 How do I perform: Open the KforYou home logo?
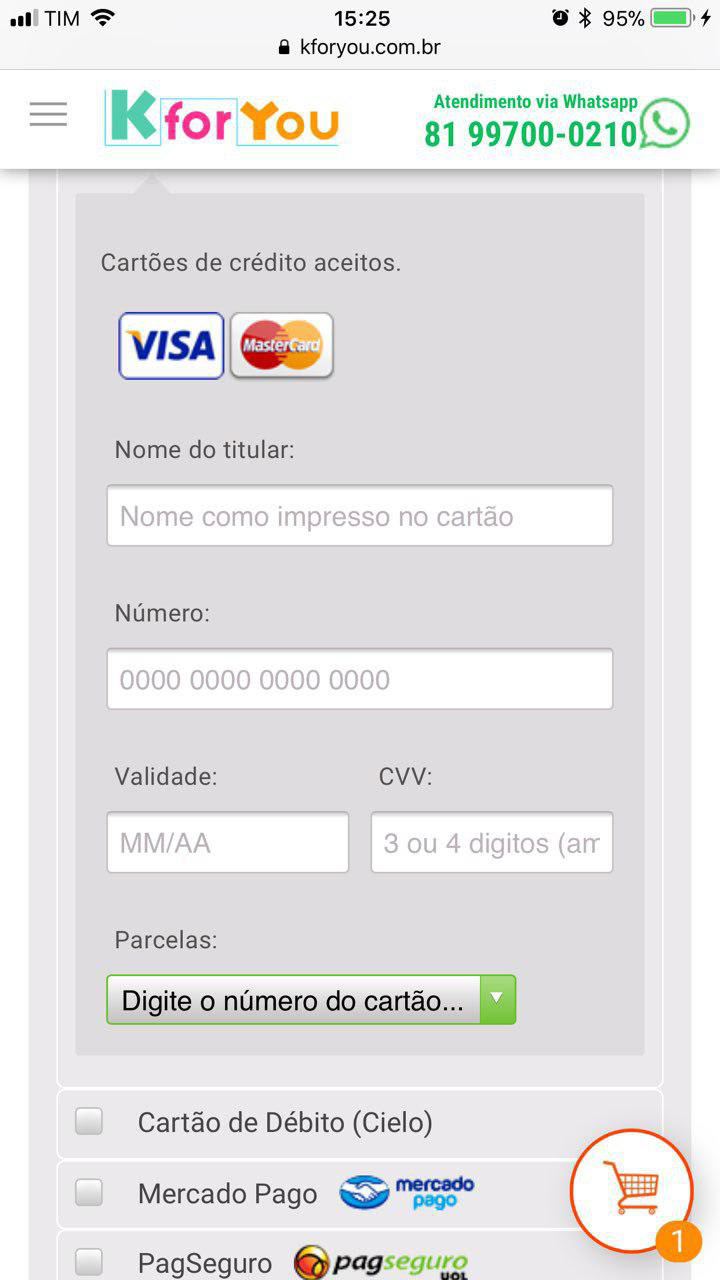tap(222, 118)
